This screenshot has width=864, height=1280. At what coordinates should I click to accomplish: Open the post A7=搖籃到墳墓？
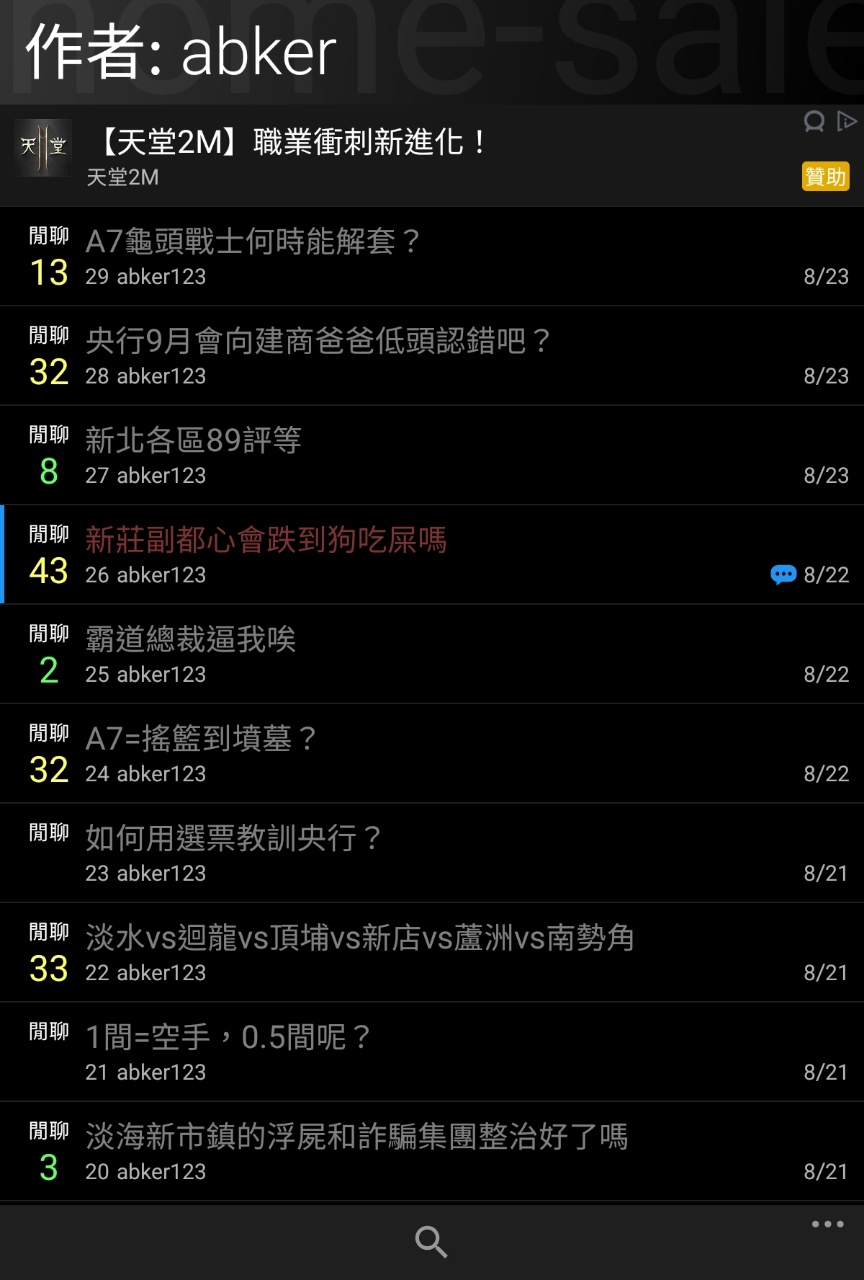pyautogui.click(x=202, y=739)
